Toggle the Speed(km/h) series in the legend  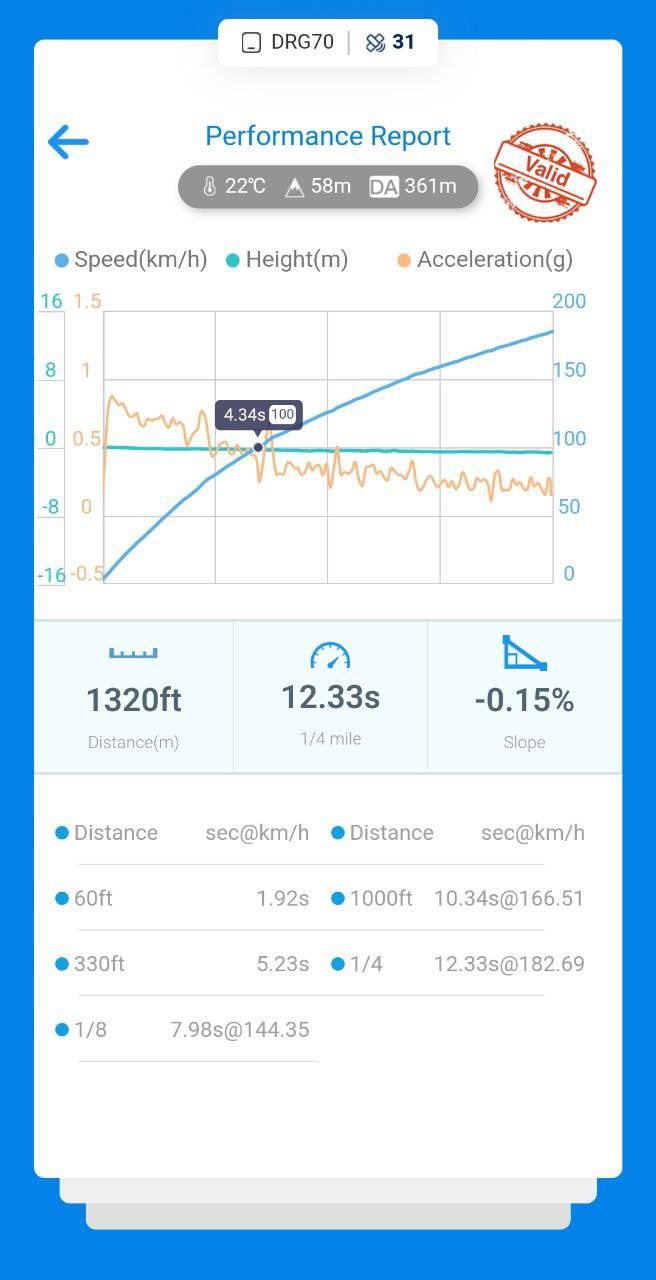tap(131, 260)
